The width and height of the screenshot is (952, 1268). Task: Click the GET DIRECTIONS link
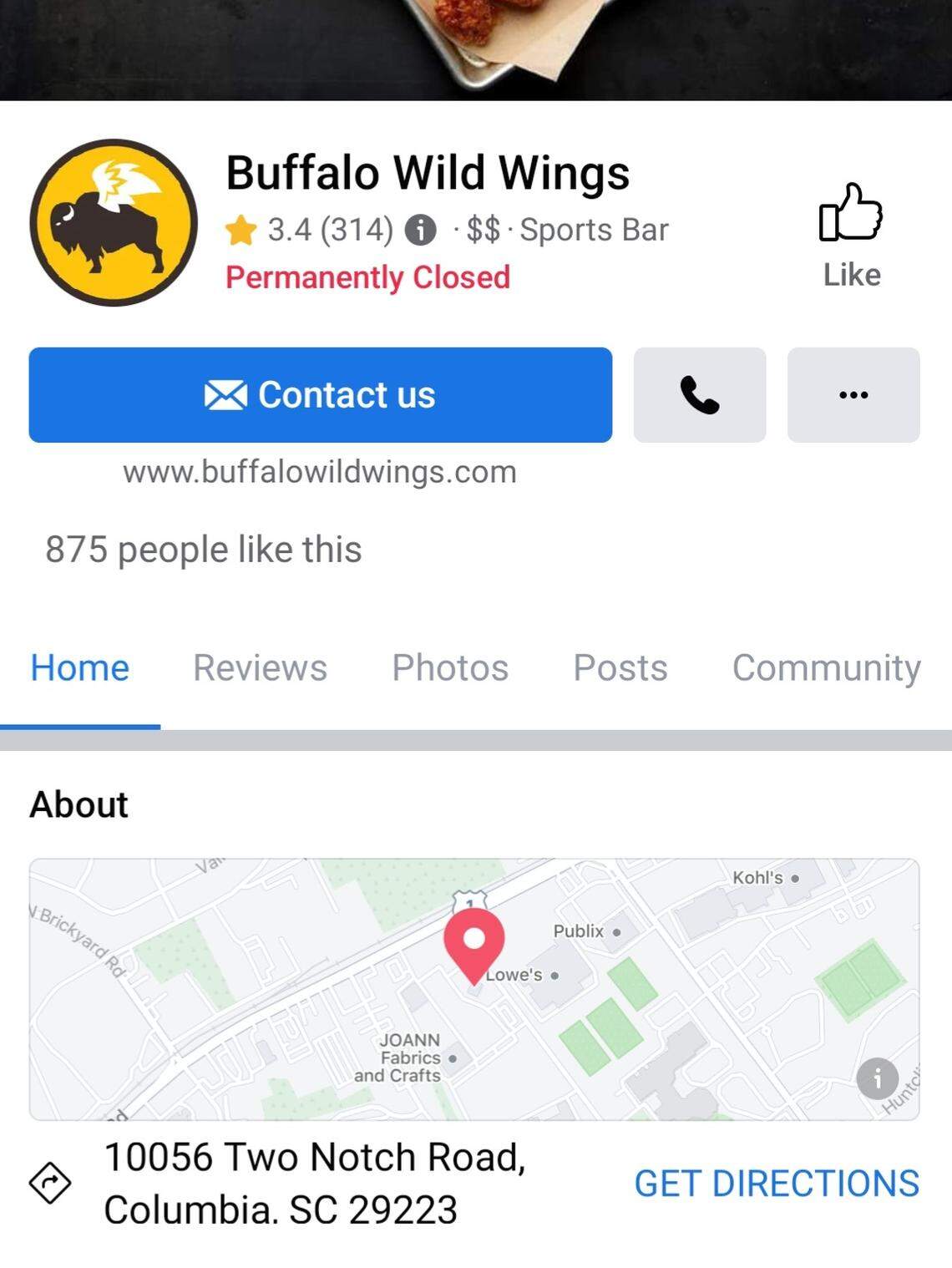coord(777,1182)
